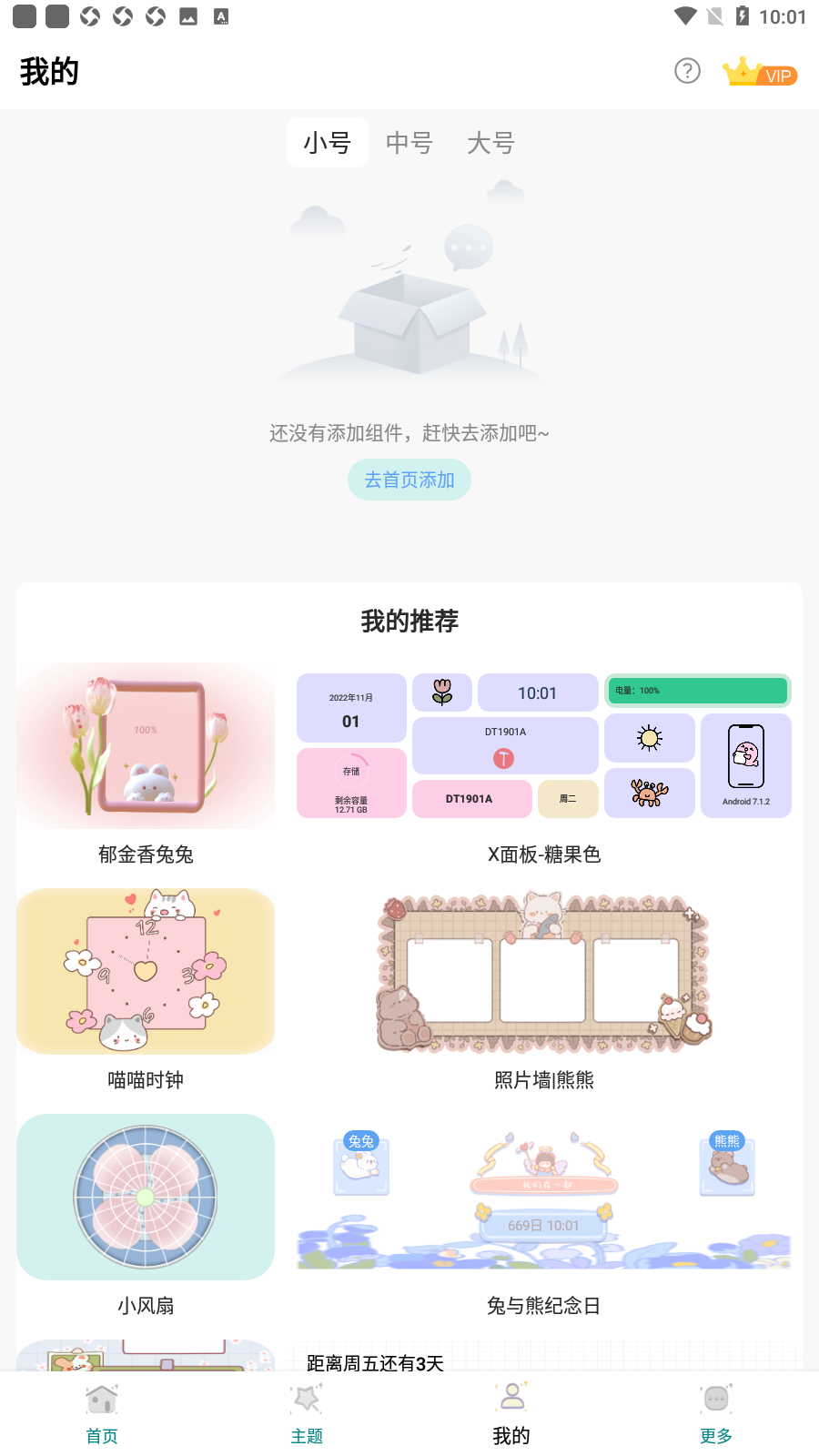
Task: Open the VIP crown badge
Action: tap(760, 71)
